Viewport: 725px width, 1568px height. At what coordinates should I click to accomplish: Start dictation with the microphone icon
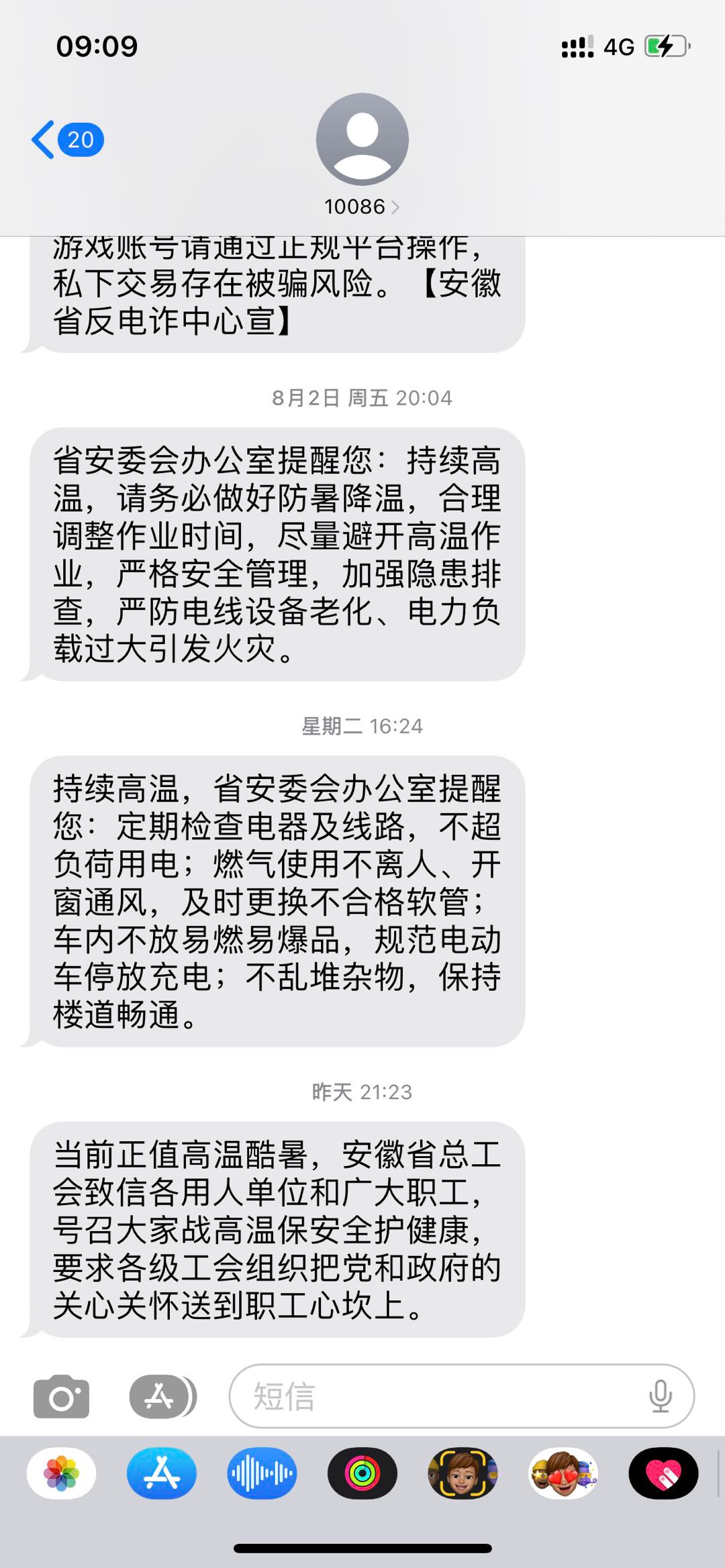(660, 1396)
